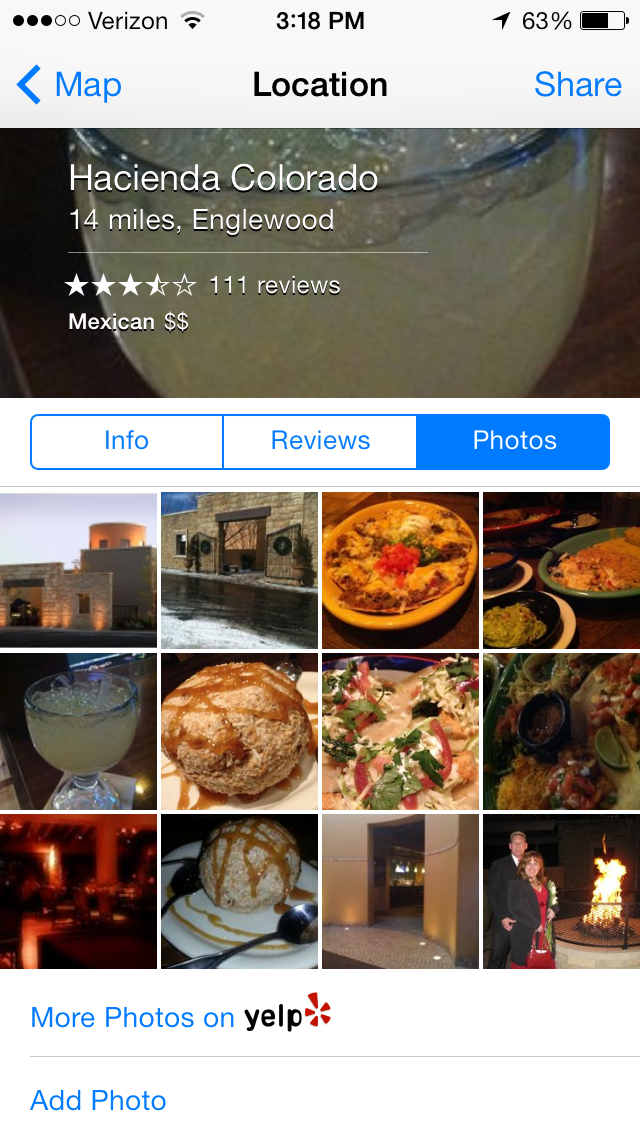
Task: View the dessert with spoon photo
Action: pyautogui.click(x=239, y=891)
